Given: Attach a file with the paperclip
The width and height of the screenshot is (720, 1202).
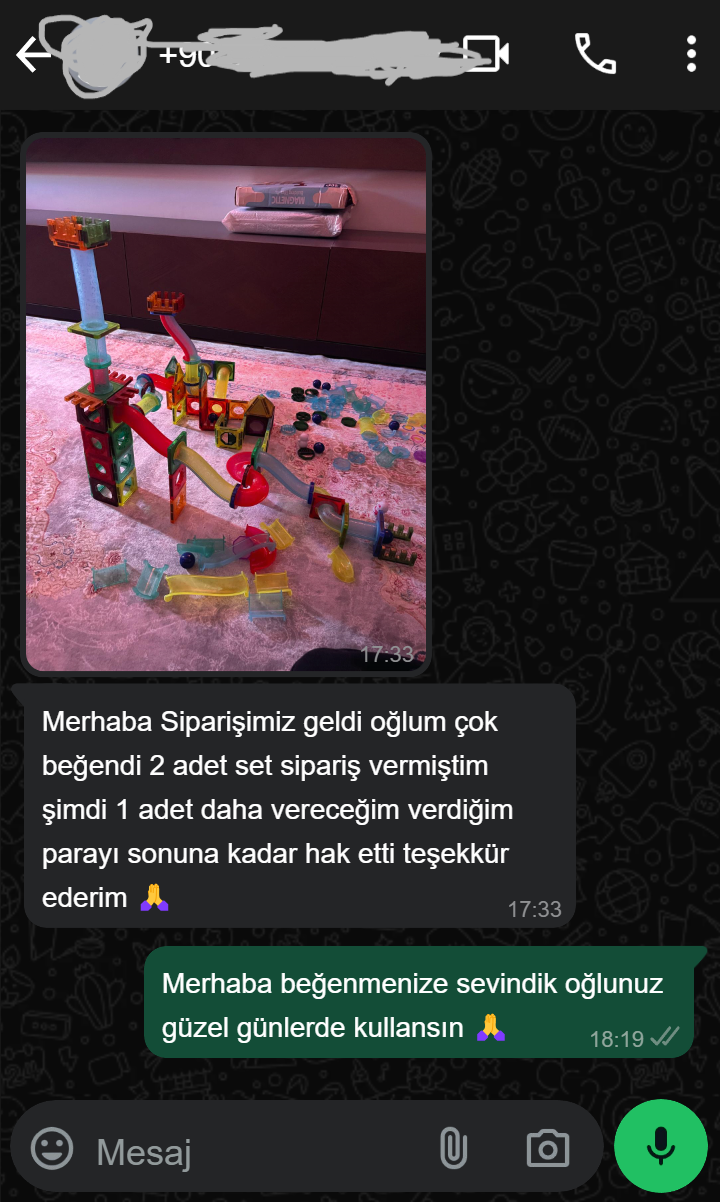Looking at the screenshot, I should (453, 1148).
